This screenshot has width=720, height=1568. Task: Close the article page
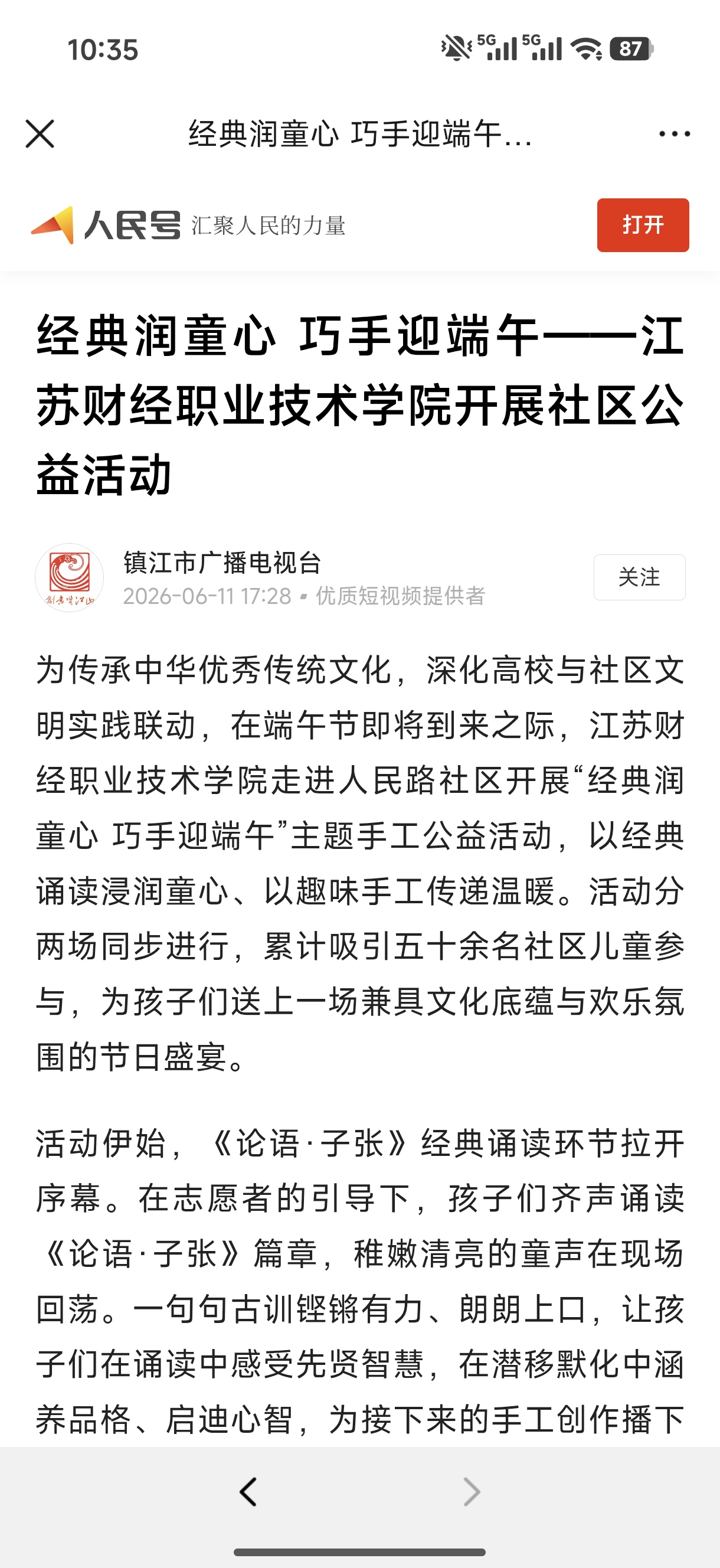click(40, 134)
